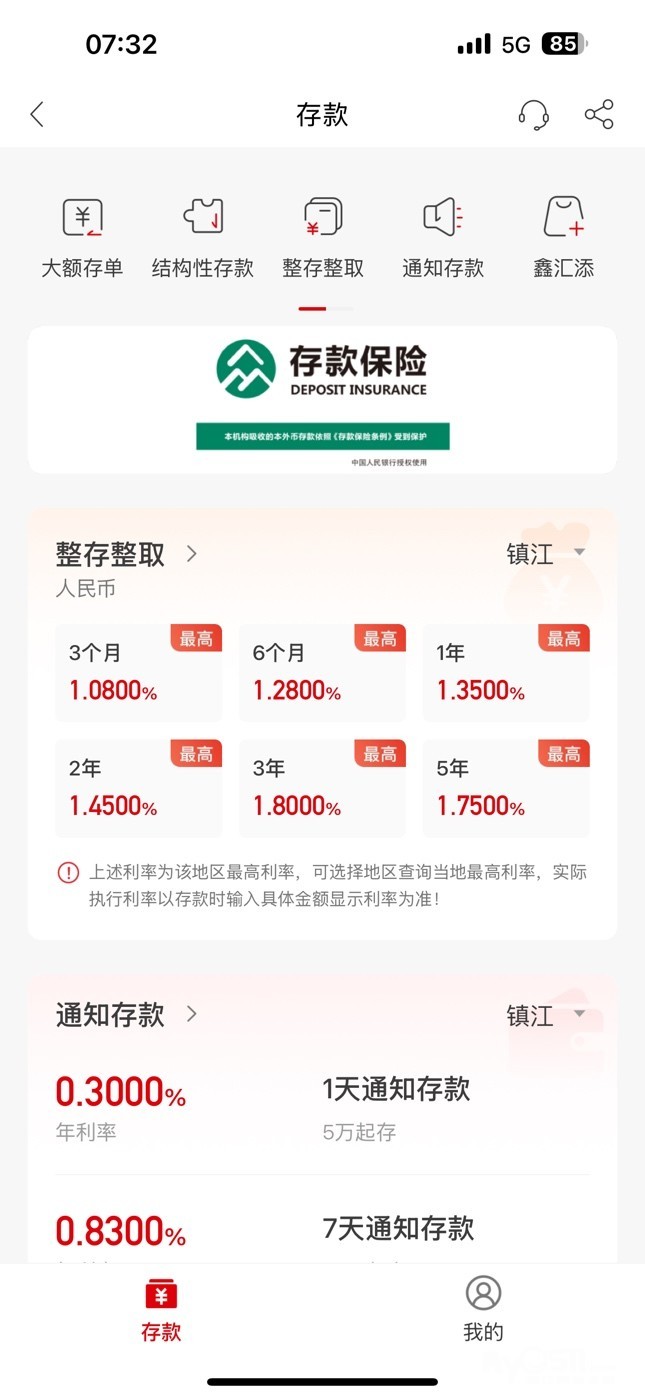Switch to the 我的 tab
645x1398 pixels.
483,1308
